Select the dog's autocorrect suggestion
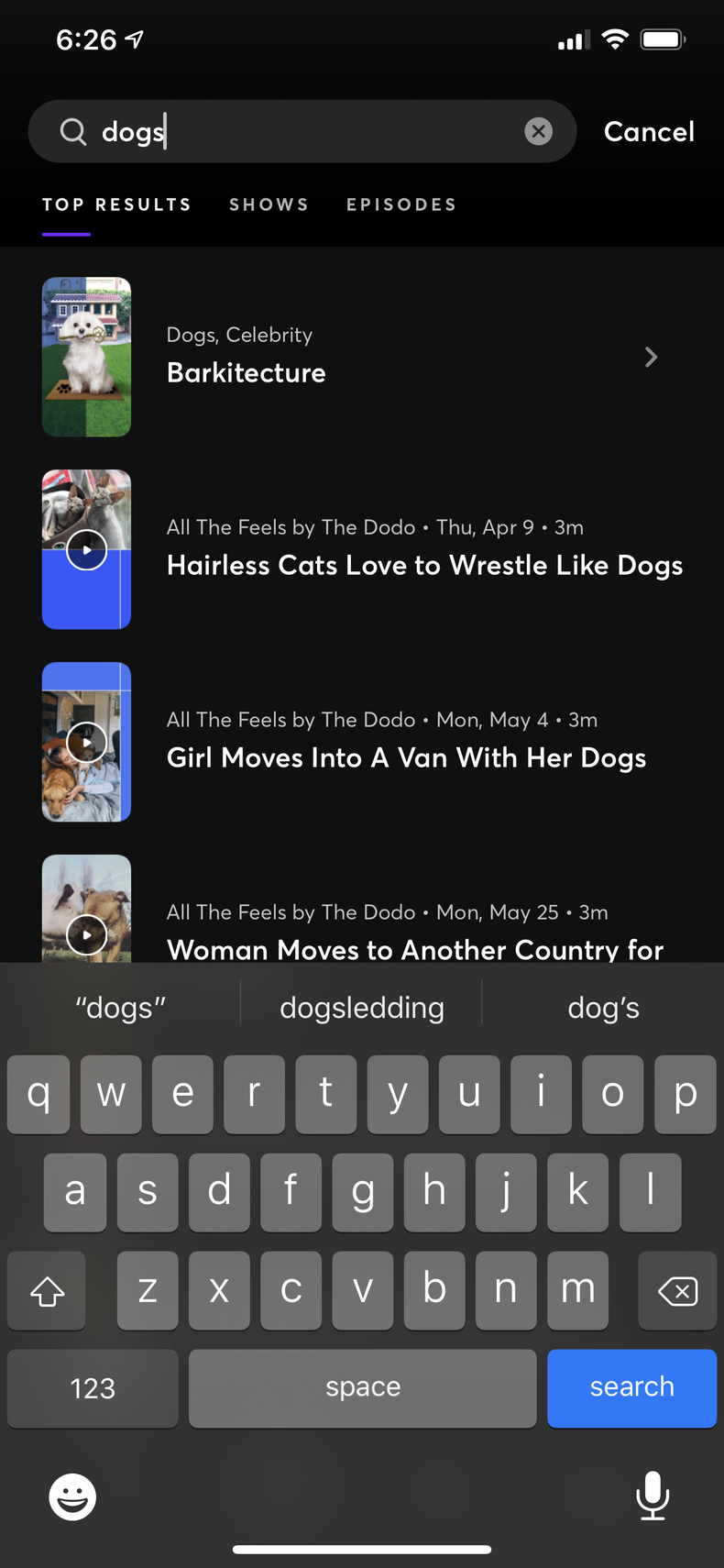 tap(603, 1007)
